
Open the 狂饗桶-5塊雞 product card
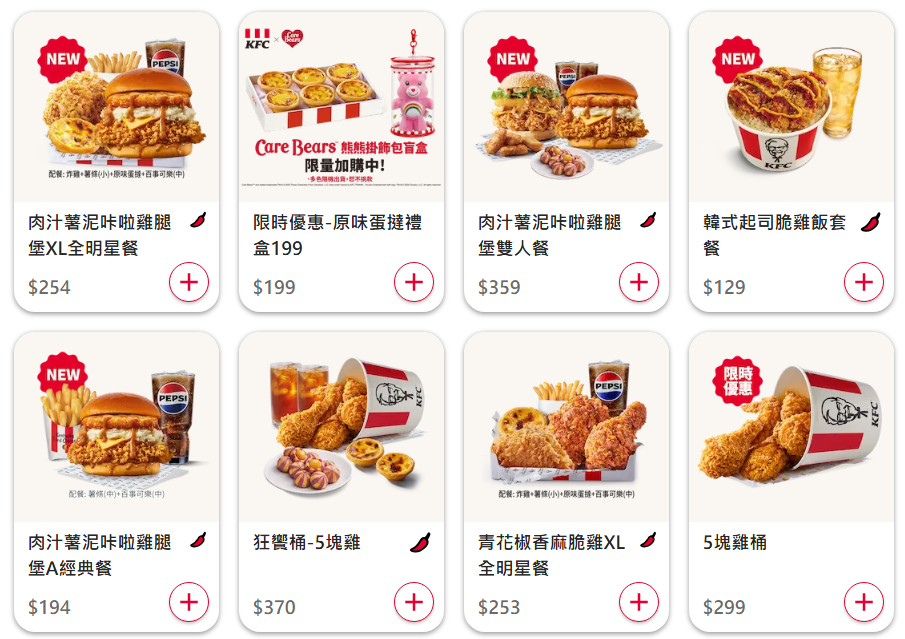click(341, 430)
